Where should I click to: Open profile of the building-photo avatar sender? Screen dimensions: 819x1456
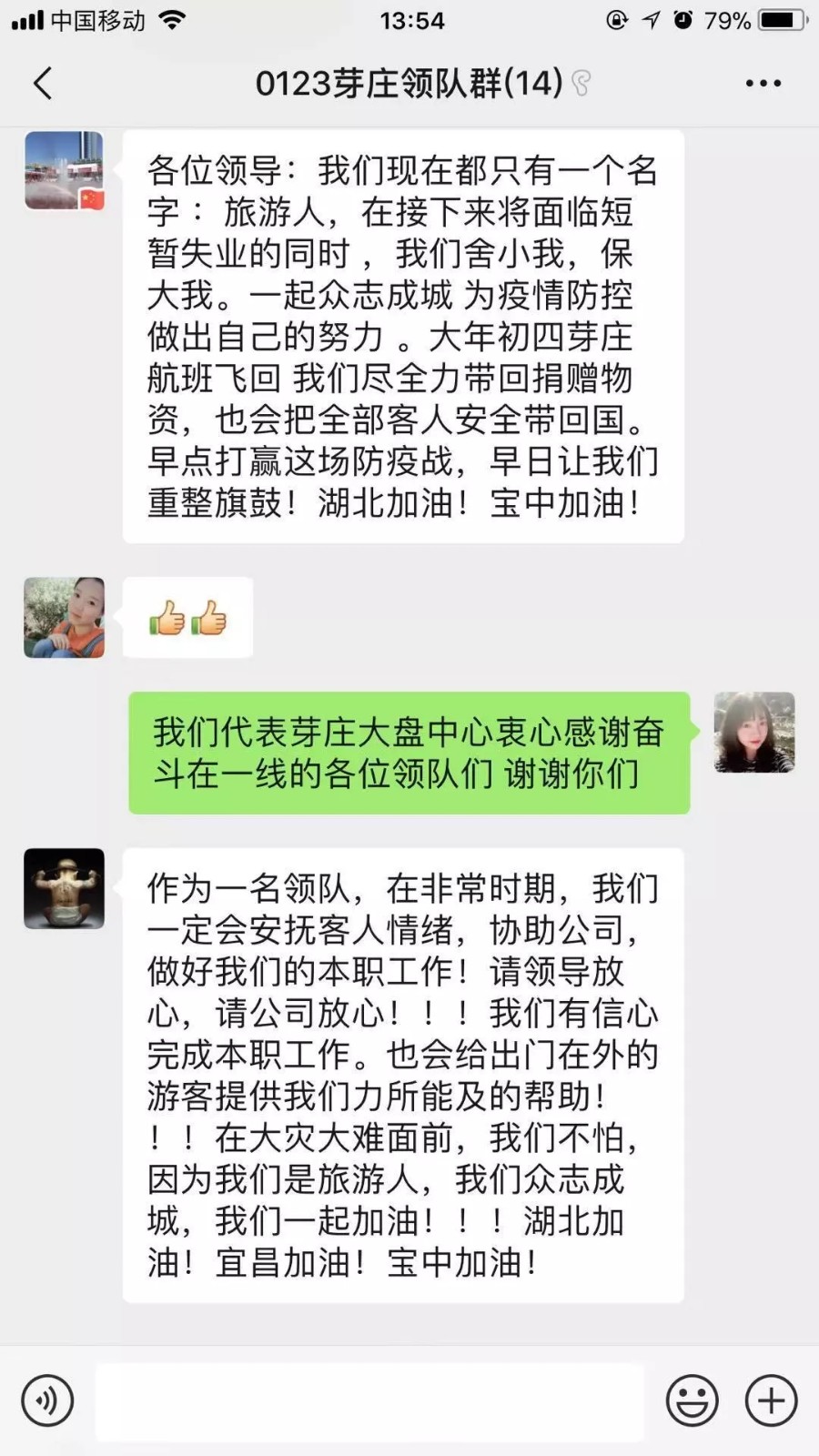tap(64, 170)
